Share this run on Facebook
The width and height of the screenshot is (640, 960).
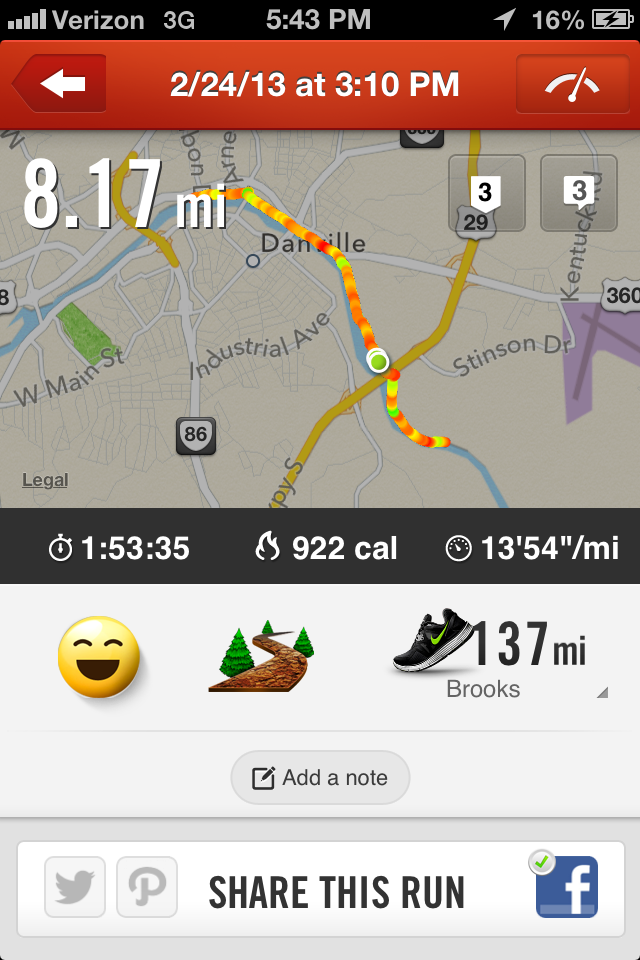tap(566, 887)
